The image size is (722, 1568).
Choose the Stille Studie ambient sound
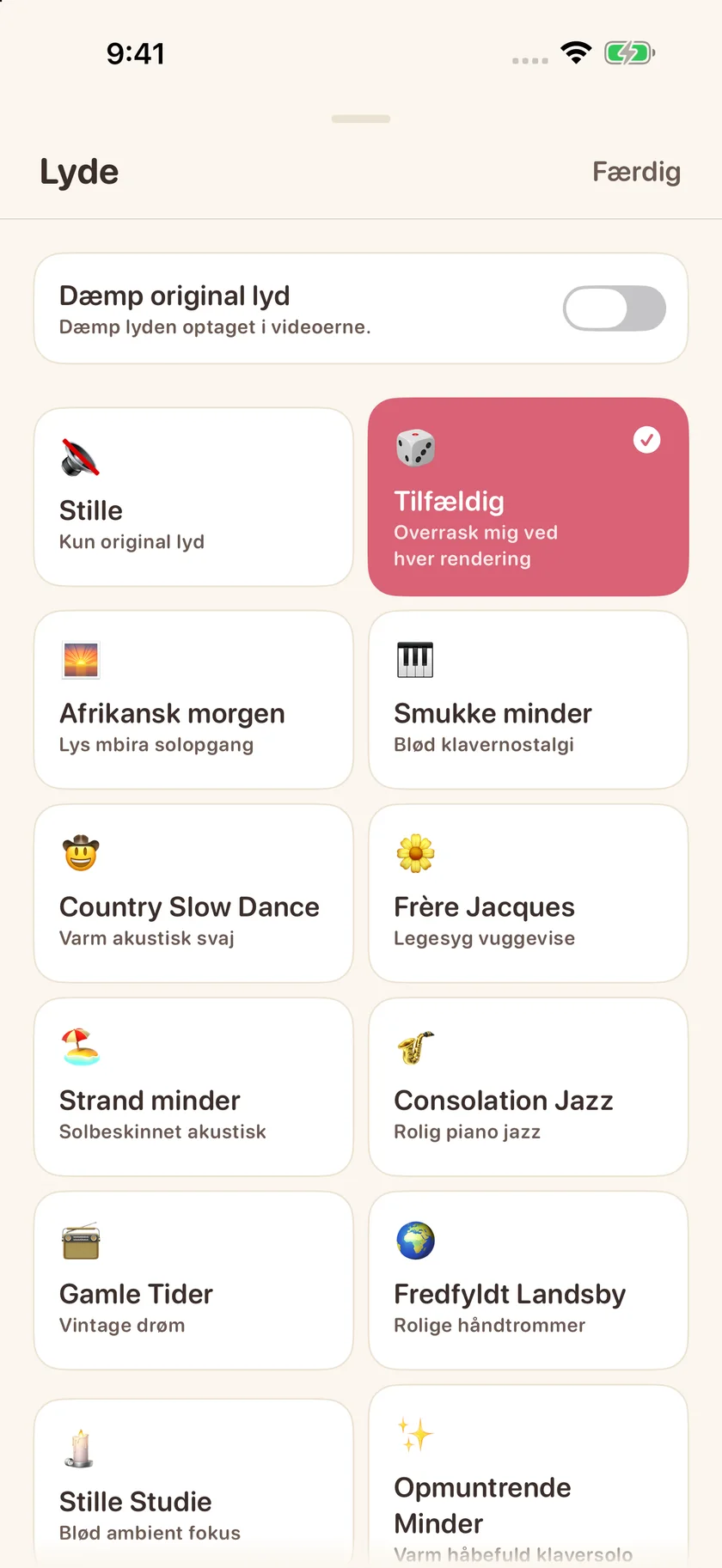193,1484
